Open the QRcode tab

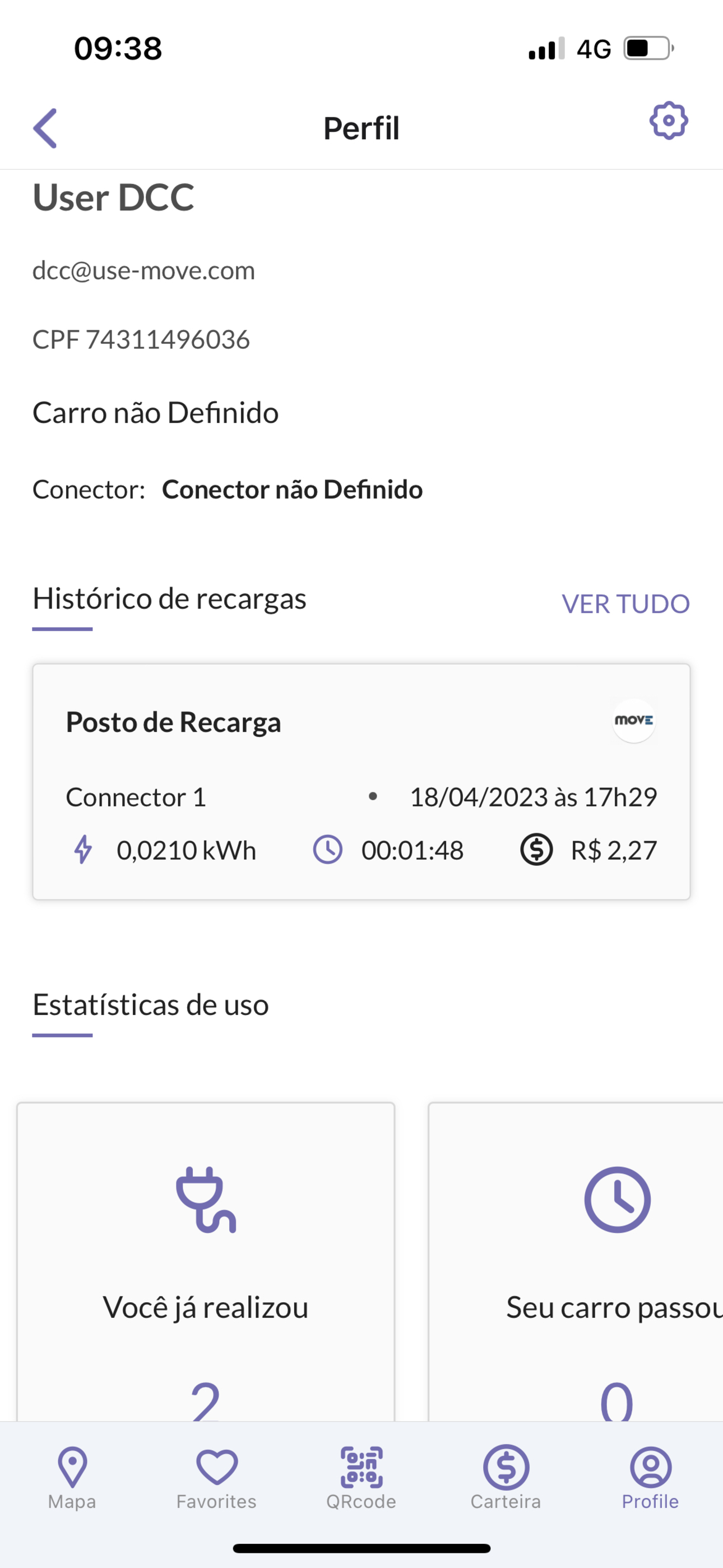click(361, 1478)
